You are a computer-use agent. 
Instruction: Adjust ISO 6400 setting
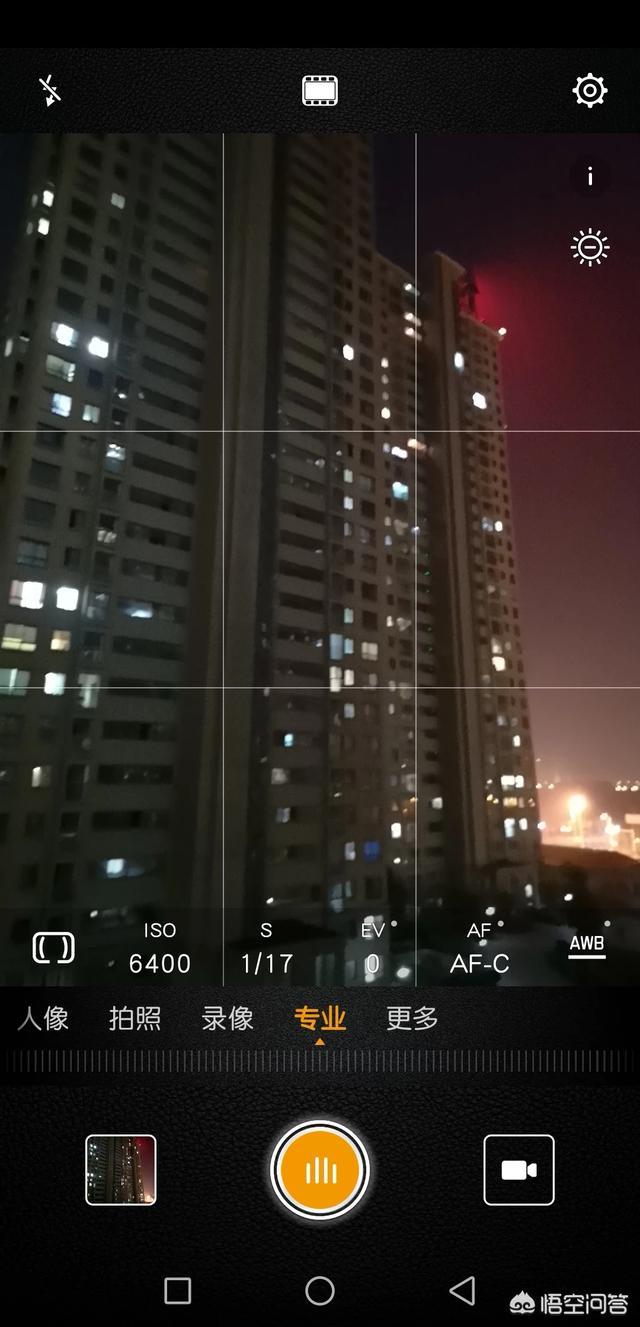pyautogui.click(x=160, y=949)
